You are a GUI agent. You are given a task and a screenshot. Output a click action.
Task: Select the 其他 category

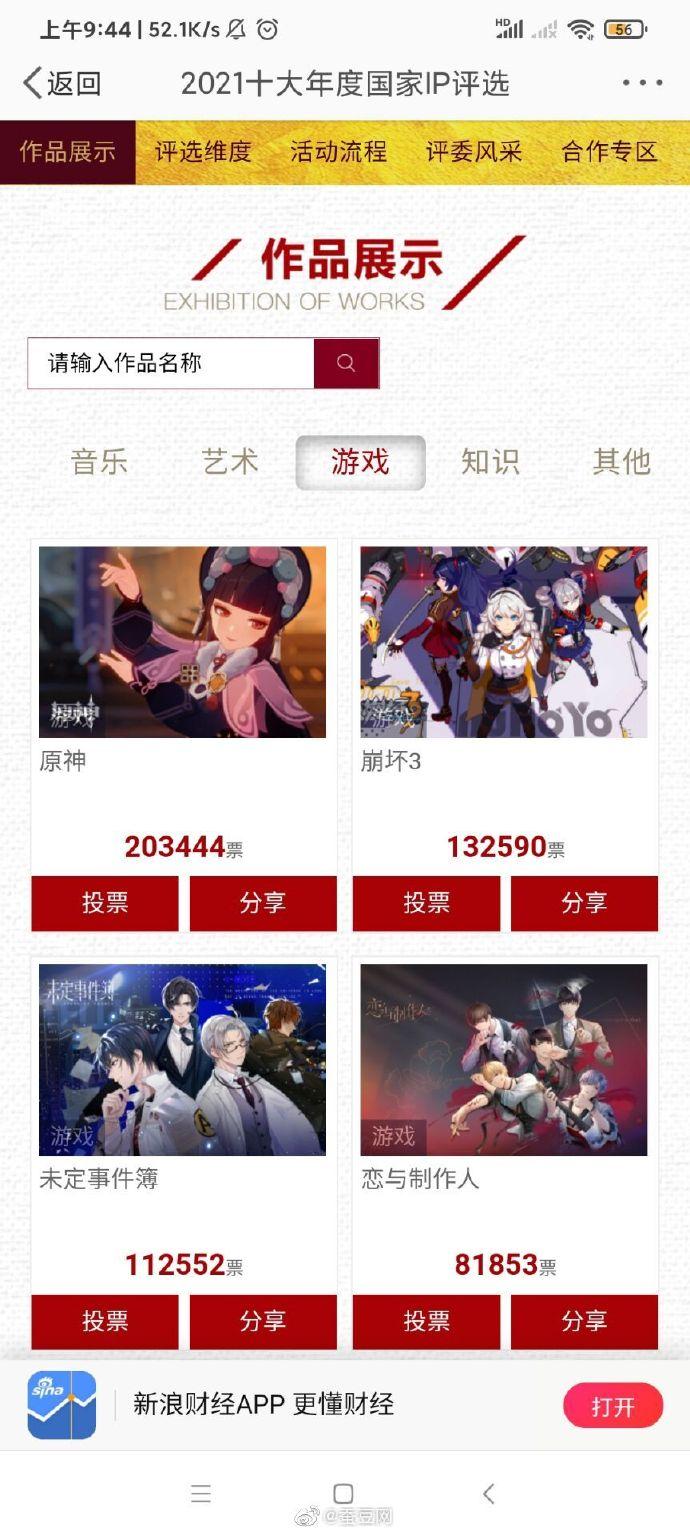(x=621, y=462)
